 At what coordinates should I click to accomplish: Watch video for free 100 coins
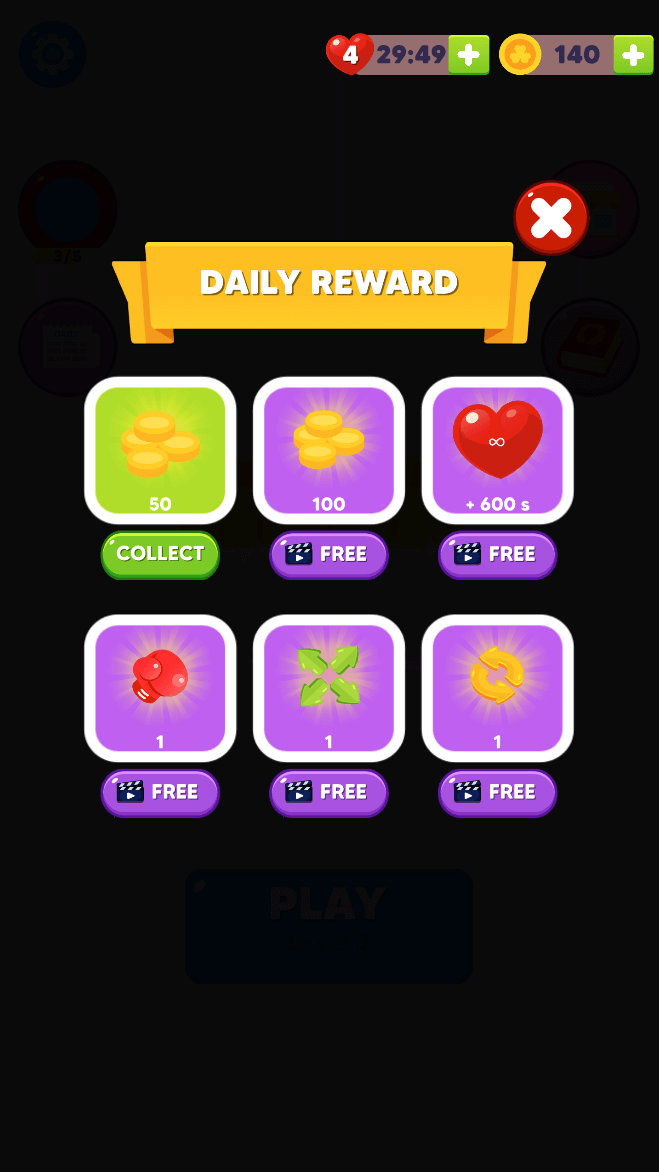(329, 554)
